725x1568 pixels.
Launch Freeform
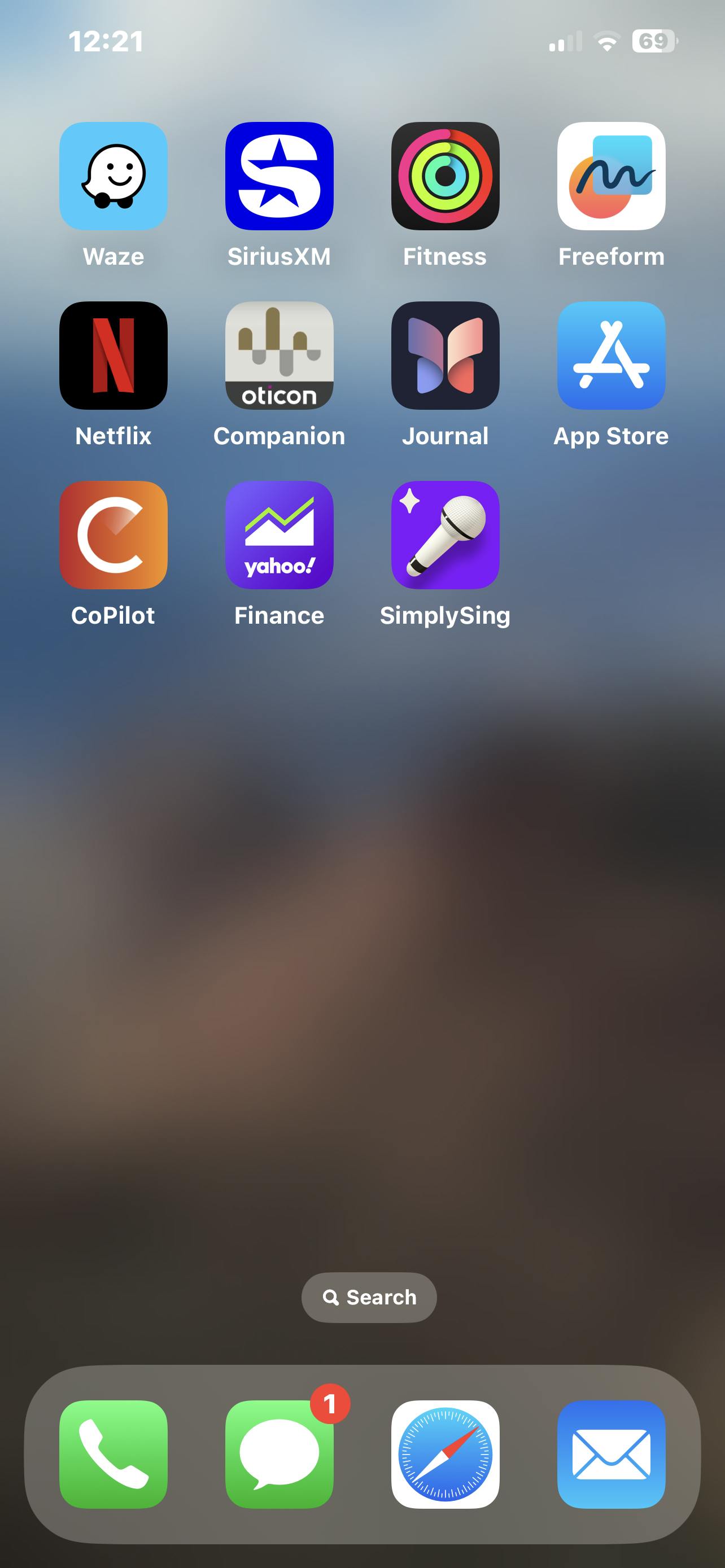pyautogui.click(x=610, y=176)
